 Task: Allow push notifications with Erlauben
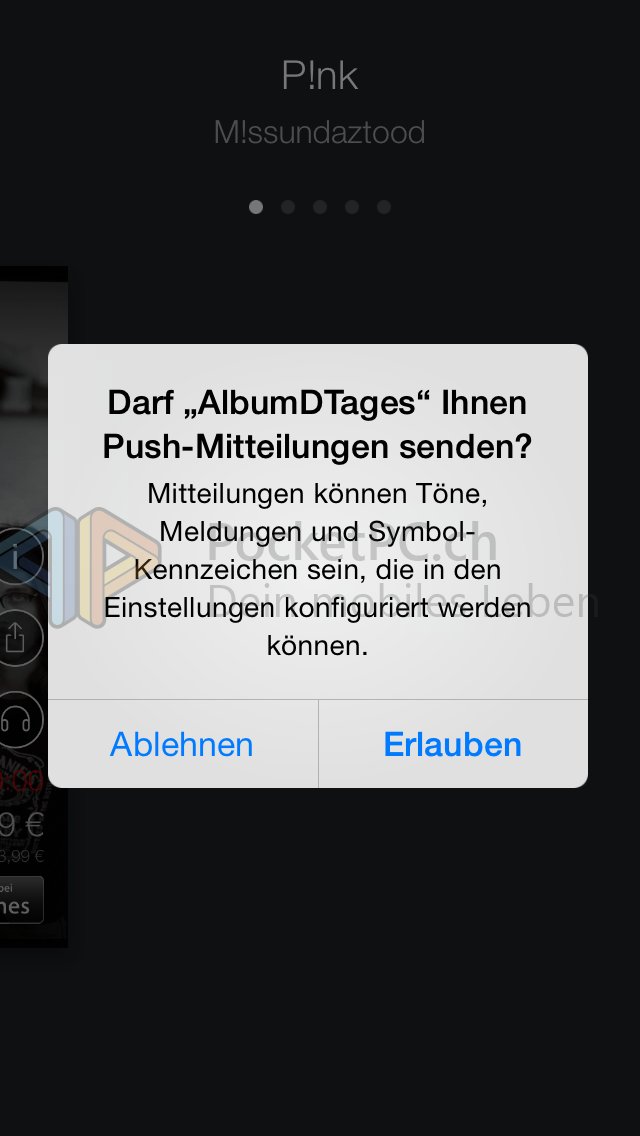[x=452, y=745]
